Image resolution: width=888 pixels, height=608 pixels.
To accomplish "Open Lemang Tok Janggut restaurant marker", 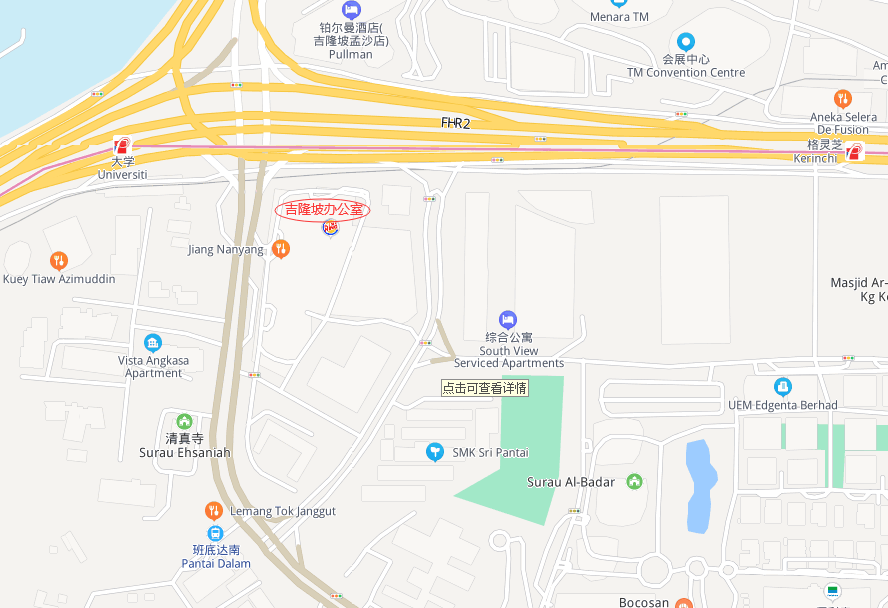I will [213, 511].
